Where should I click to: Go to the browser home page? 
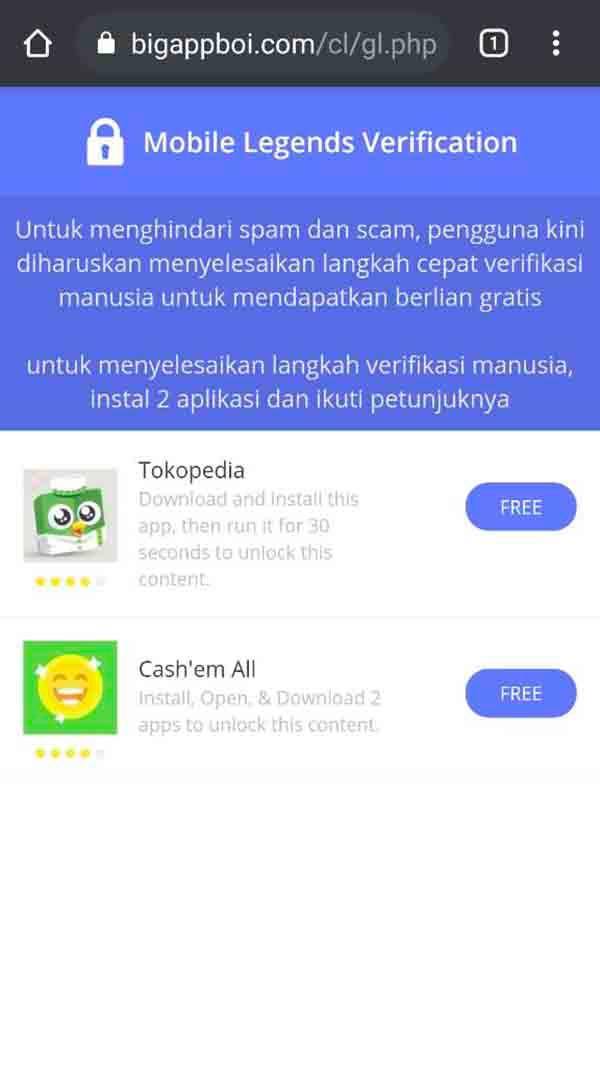click(37, 44)
